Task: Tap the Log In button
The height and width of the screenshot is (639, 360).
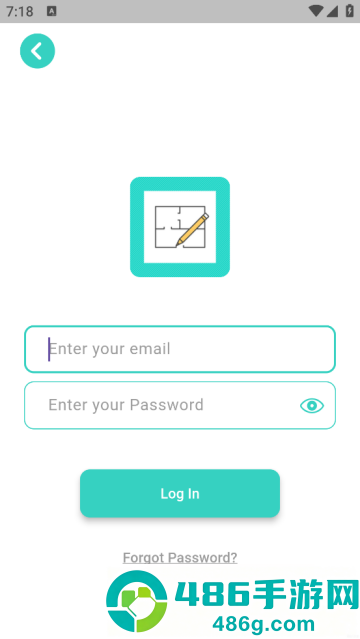Action: click(180, 493)
